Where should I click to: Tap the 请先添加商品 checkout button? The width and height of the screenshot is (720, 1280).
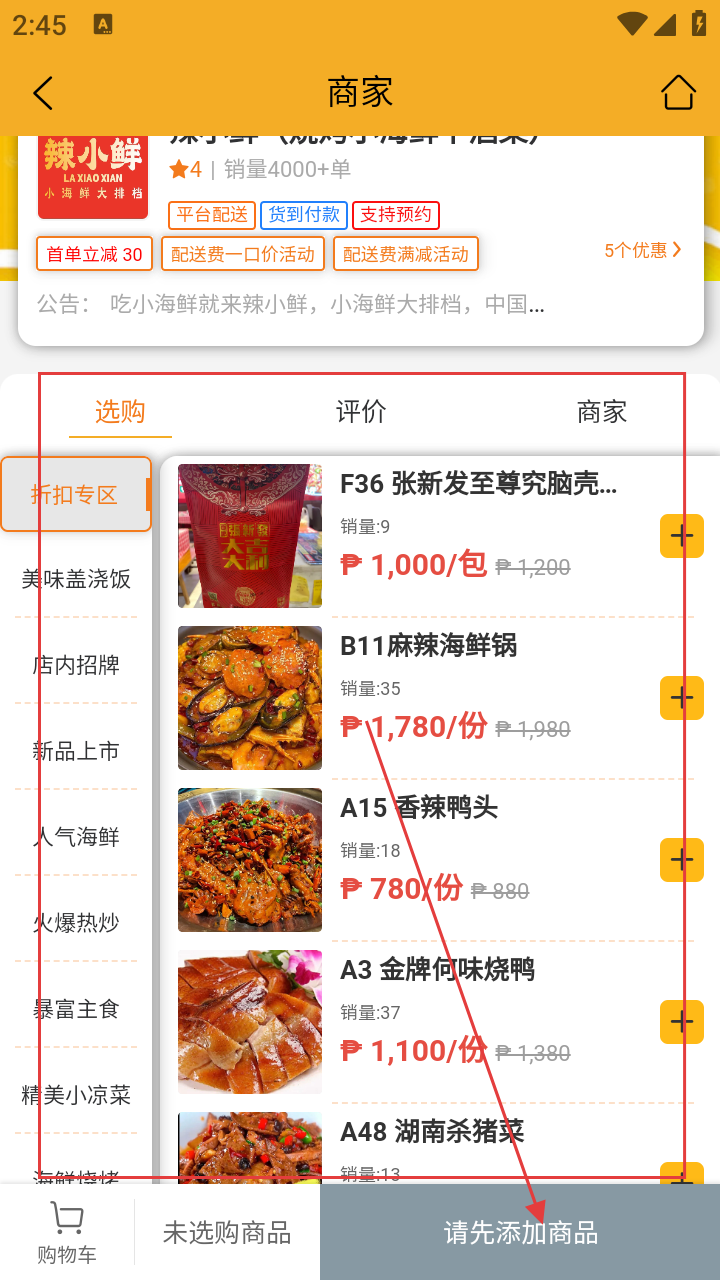[x=520, y=1233]
